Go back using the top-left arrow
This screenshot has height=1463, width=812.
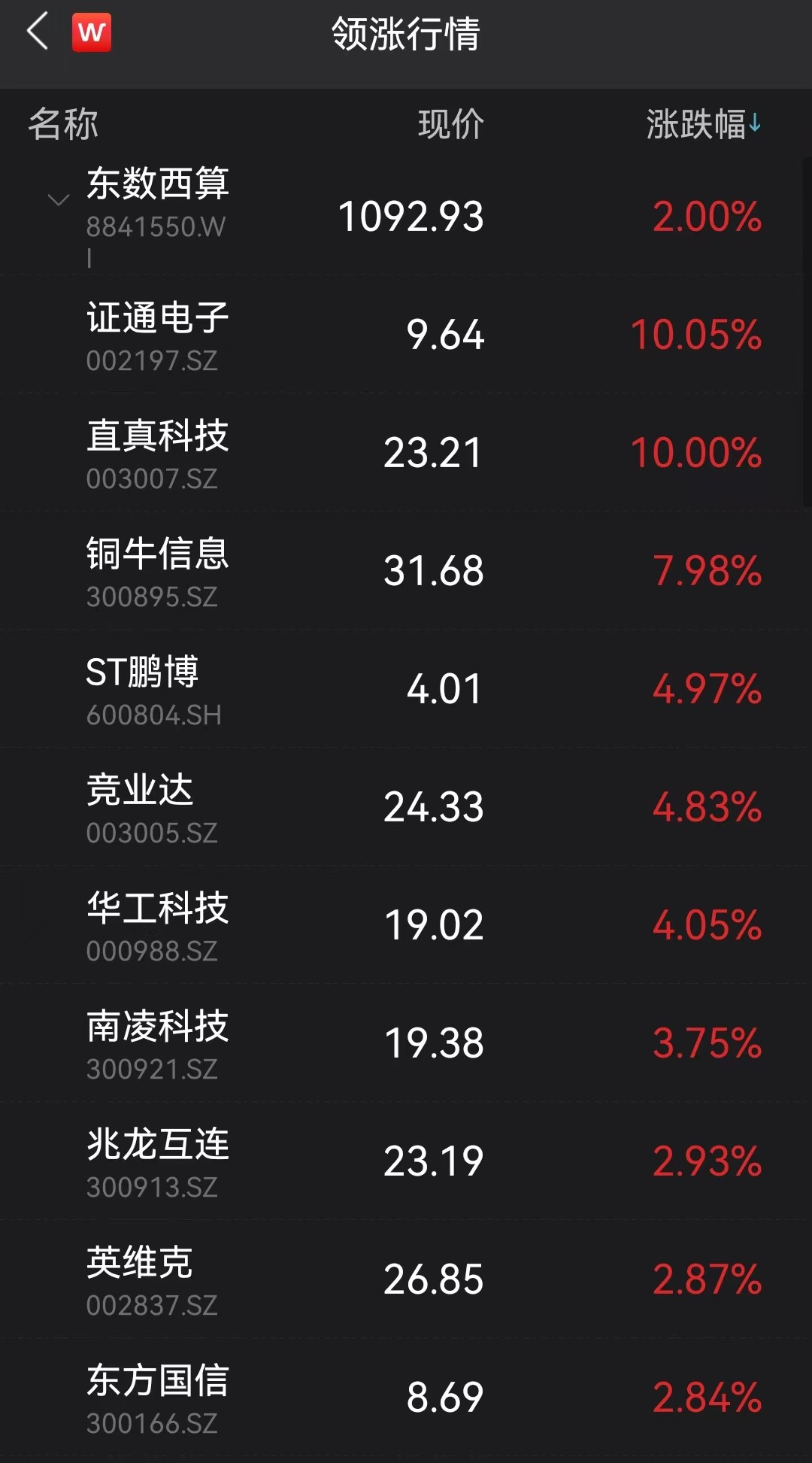tap(38, 32)
